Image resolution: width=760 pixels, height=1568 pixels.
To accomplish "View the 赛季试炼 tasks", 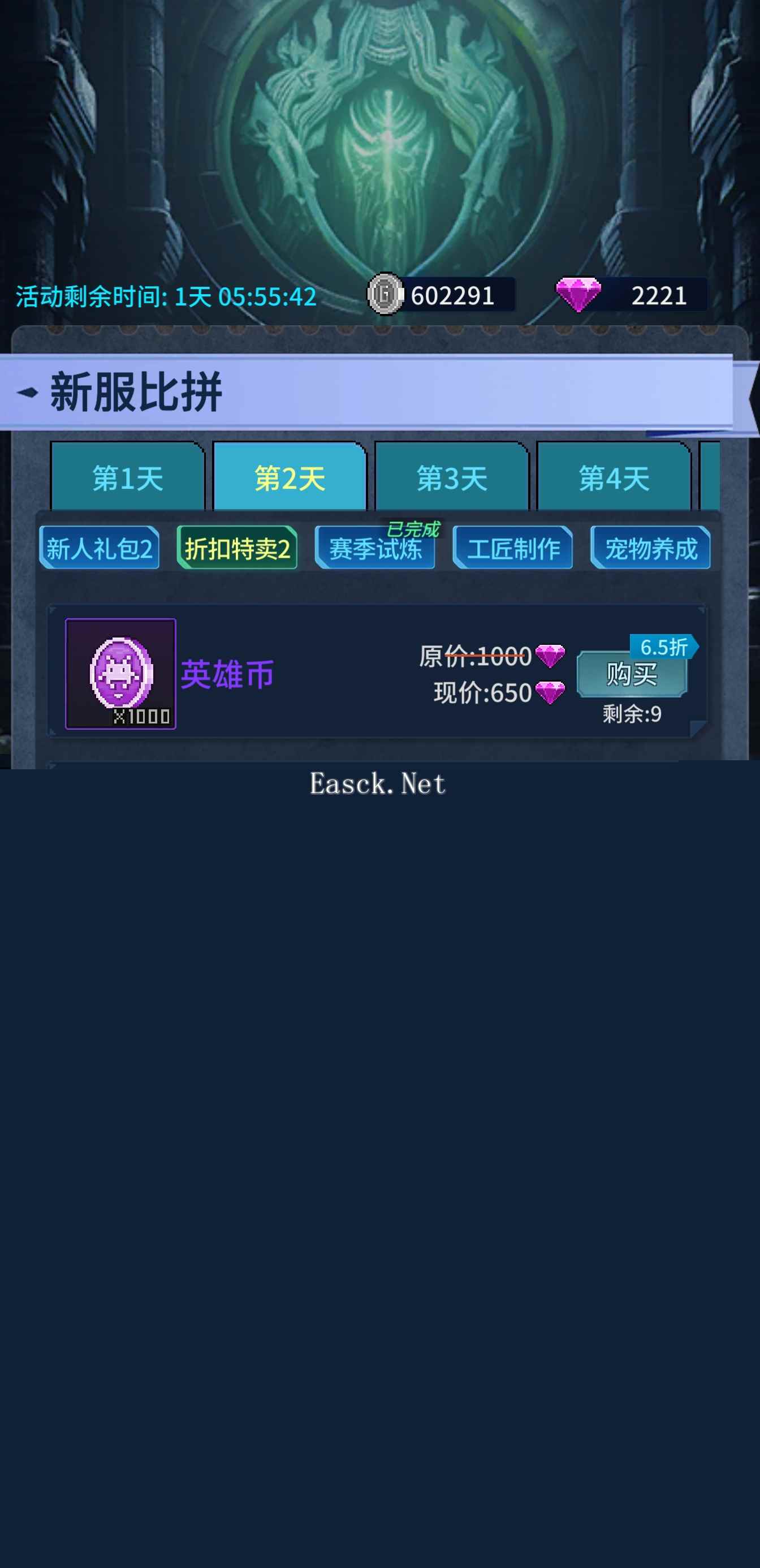I will [375, 549].
